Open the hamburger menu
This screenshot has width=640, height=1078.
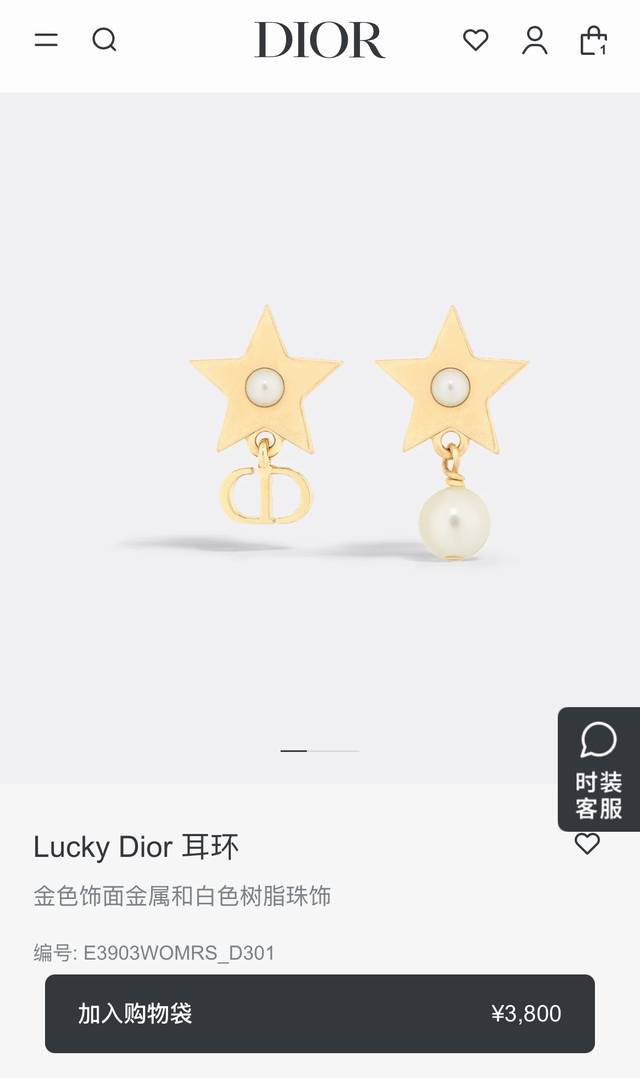click(46, 40)
